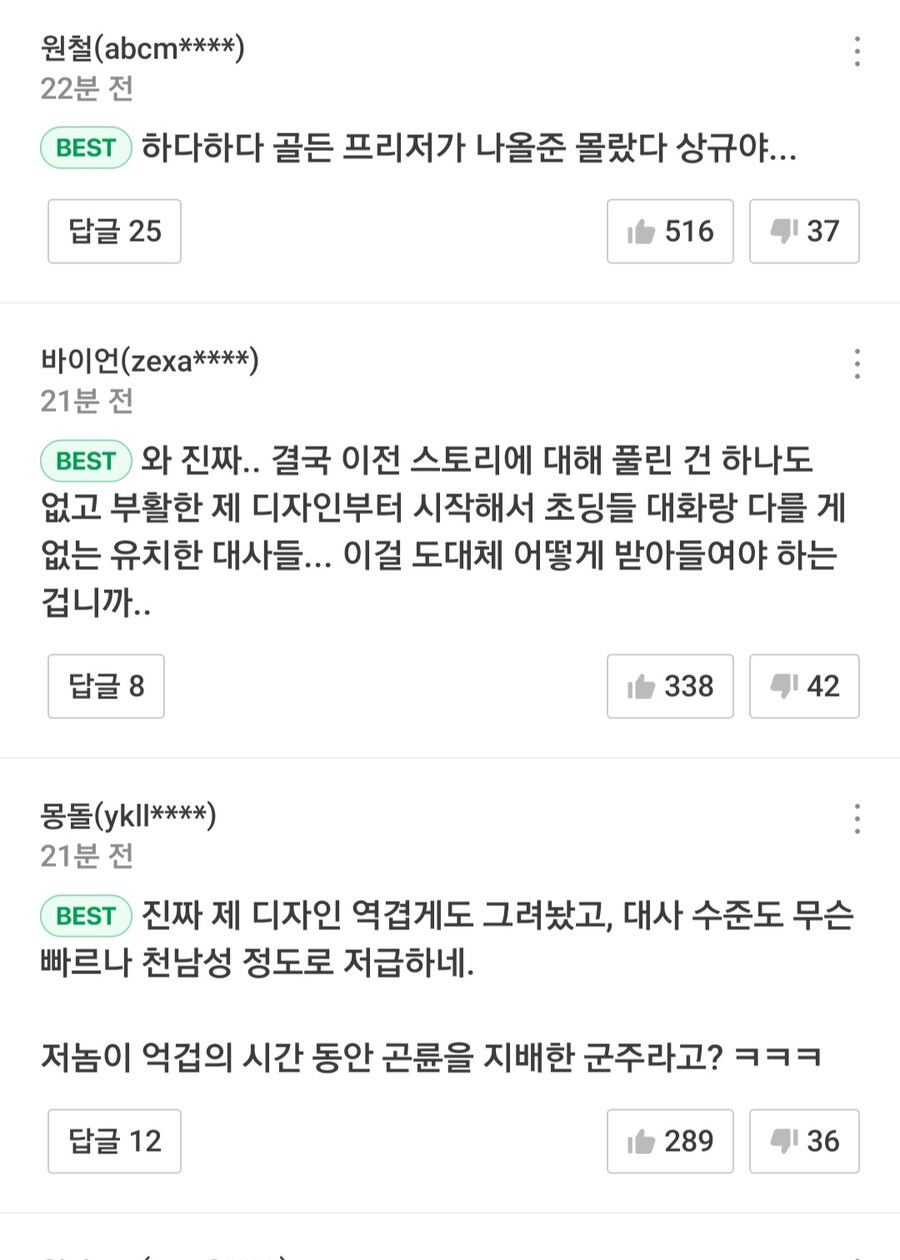
Task: Show the 8 replies to 바이언's comment
Action: tap(105, 686)
